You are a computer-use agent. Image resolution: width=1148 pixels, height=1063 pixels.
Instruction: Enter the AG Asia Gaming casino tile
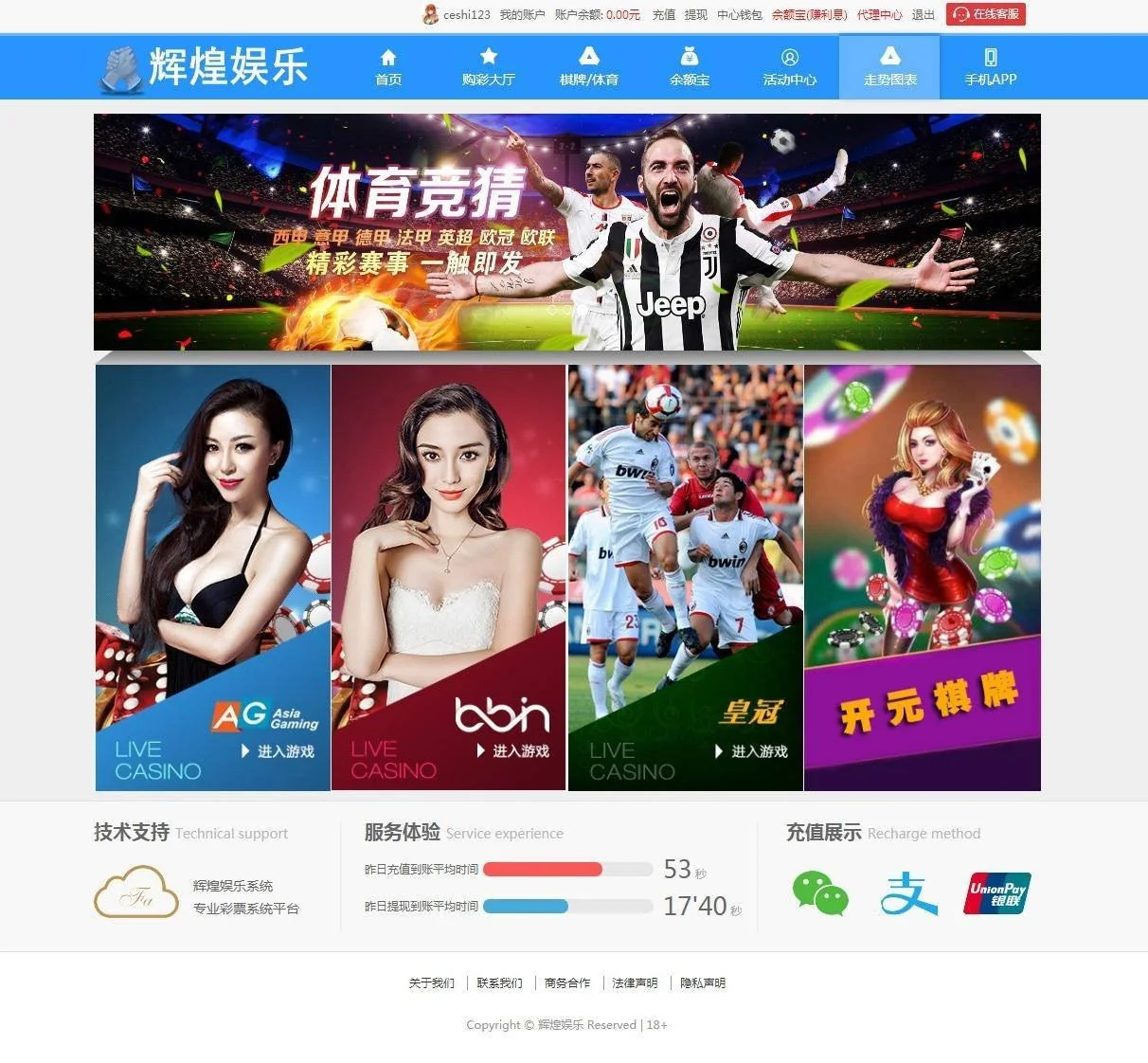(x=213, y=578)
